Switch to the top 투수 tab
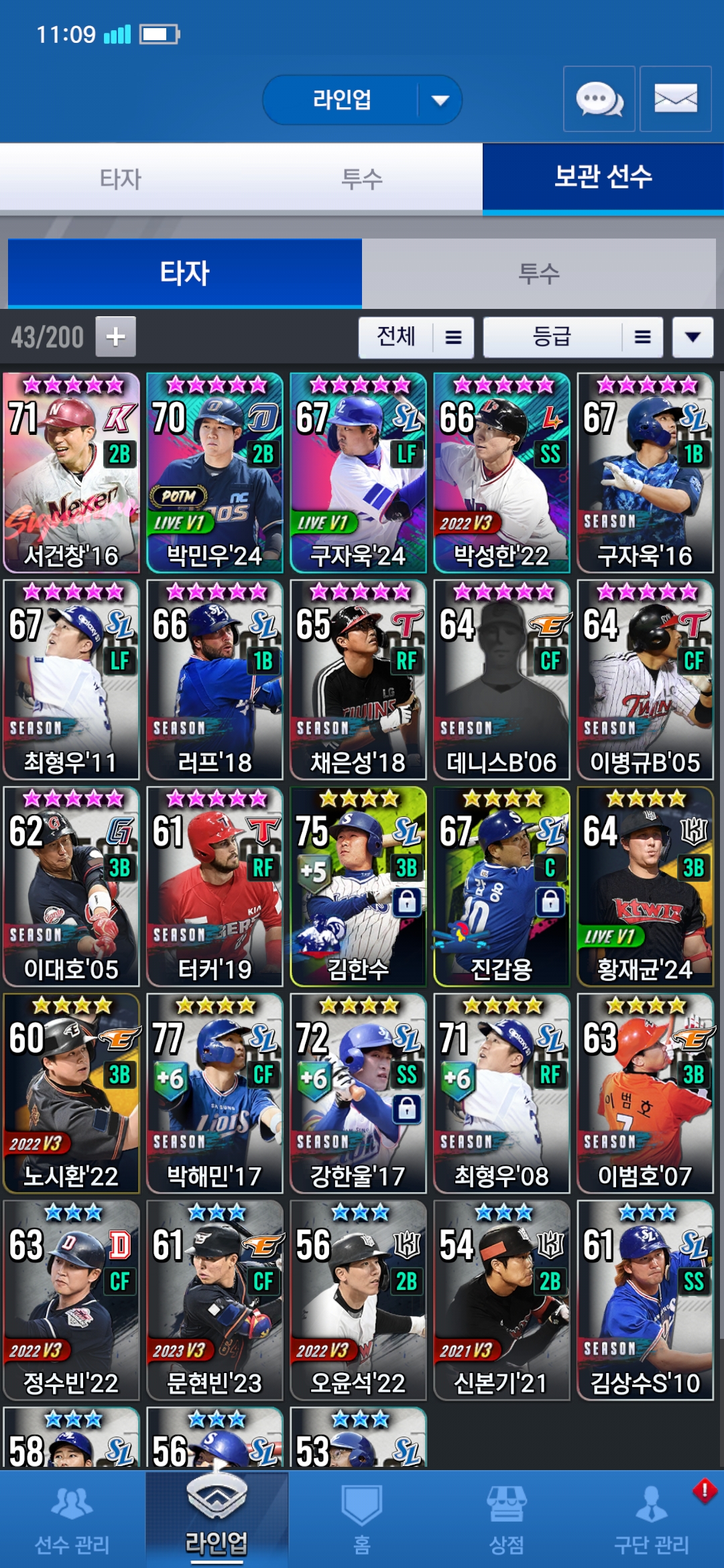 pyautogui.click(x=362, y=178)
